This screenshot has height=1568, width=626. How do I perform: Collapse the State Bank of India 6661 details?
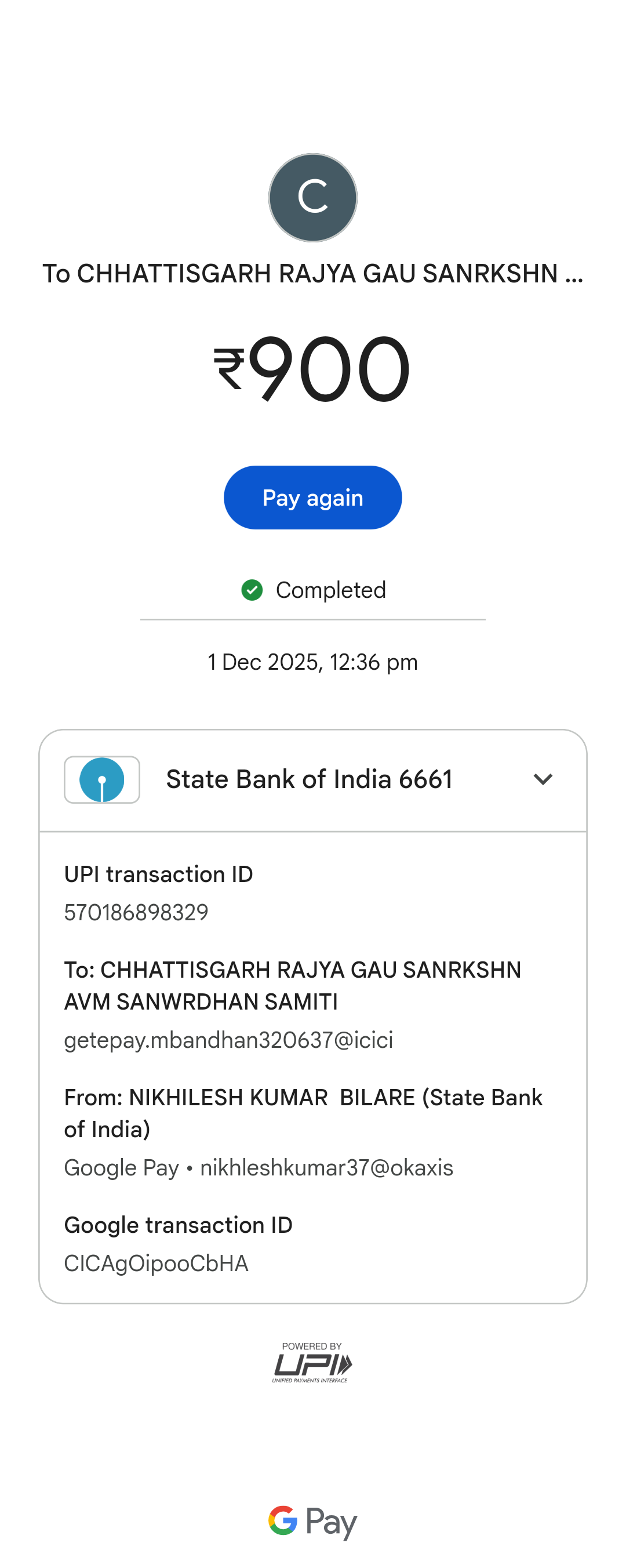pos(542,779)
